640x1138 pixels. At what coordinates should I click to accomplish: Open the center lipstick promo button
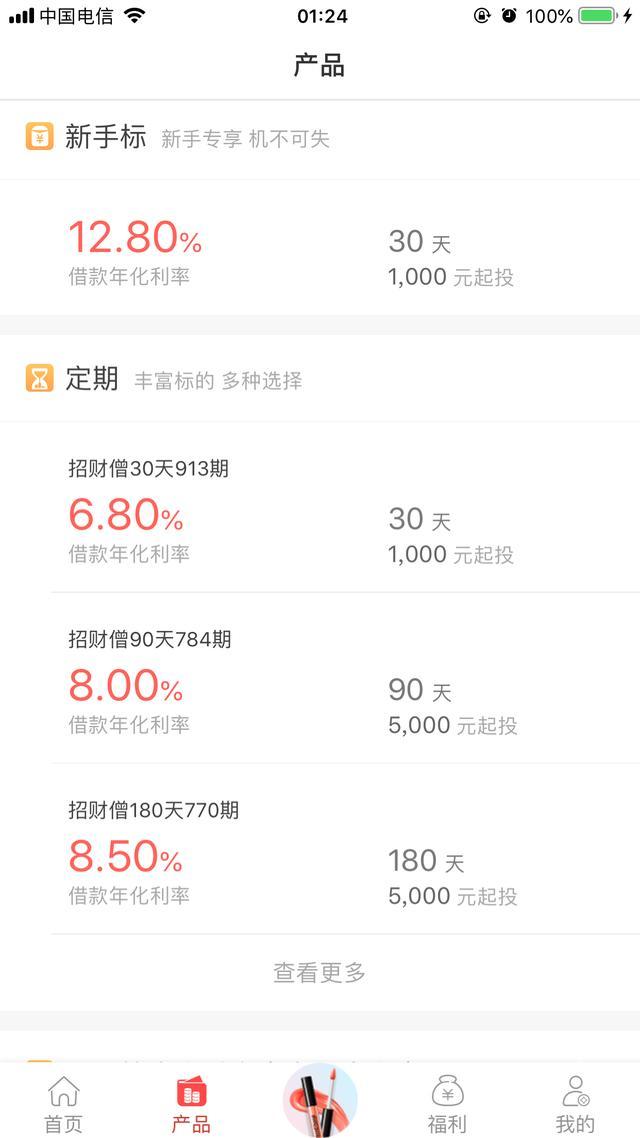coord(320,1100)
